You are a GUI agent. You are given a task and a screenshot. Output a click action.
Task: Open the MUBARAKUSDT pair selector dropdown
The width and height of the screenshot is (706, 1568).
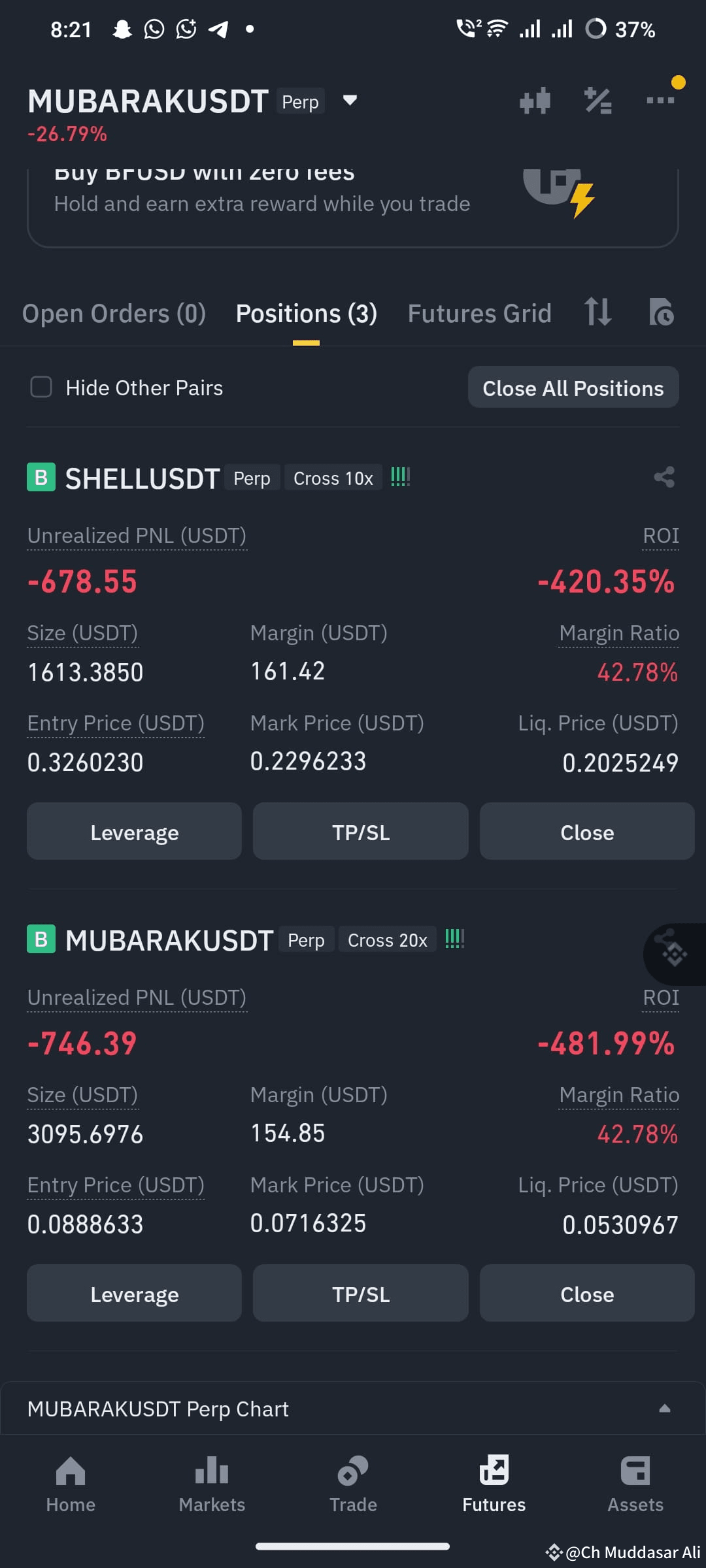[349, 100]
